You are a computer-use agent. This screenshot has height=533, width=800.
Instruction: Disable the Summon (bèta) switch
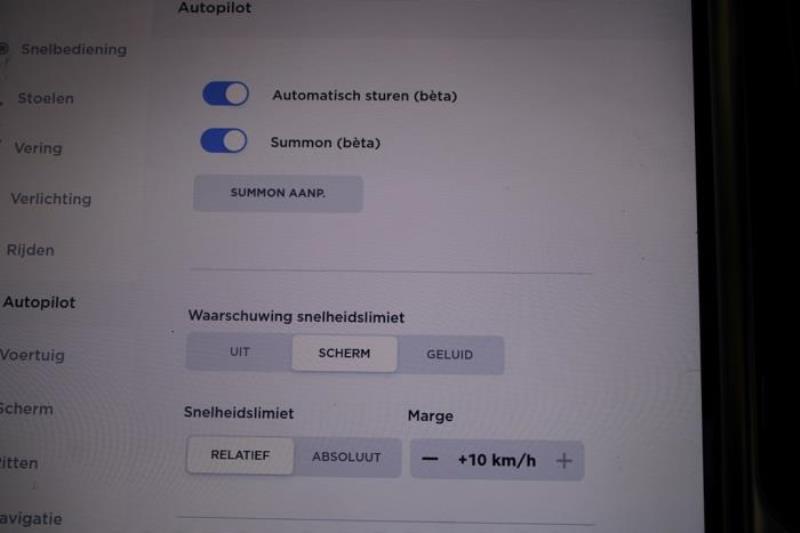223,141
